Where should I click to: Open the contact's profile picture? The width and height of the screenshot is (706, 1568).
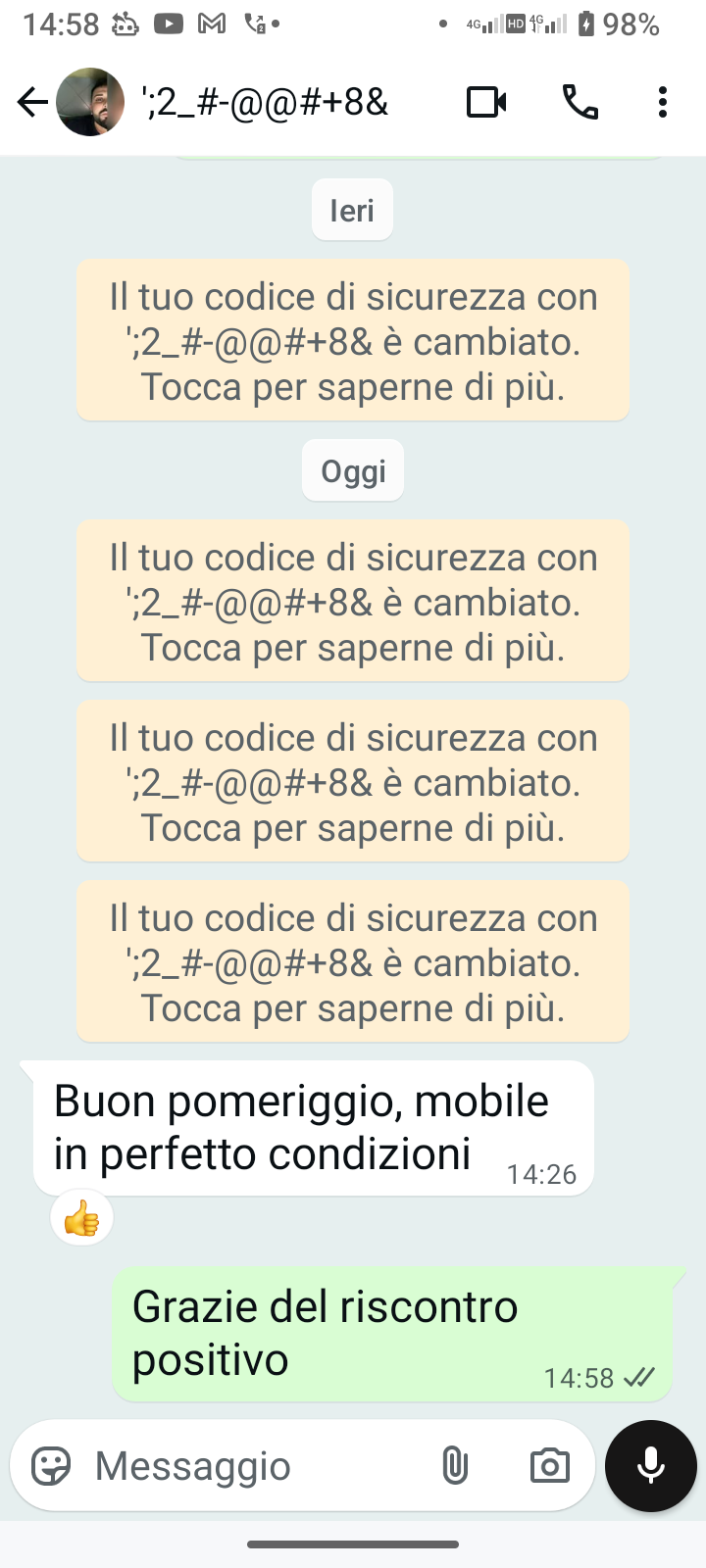(90, 102)
